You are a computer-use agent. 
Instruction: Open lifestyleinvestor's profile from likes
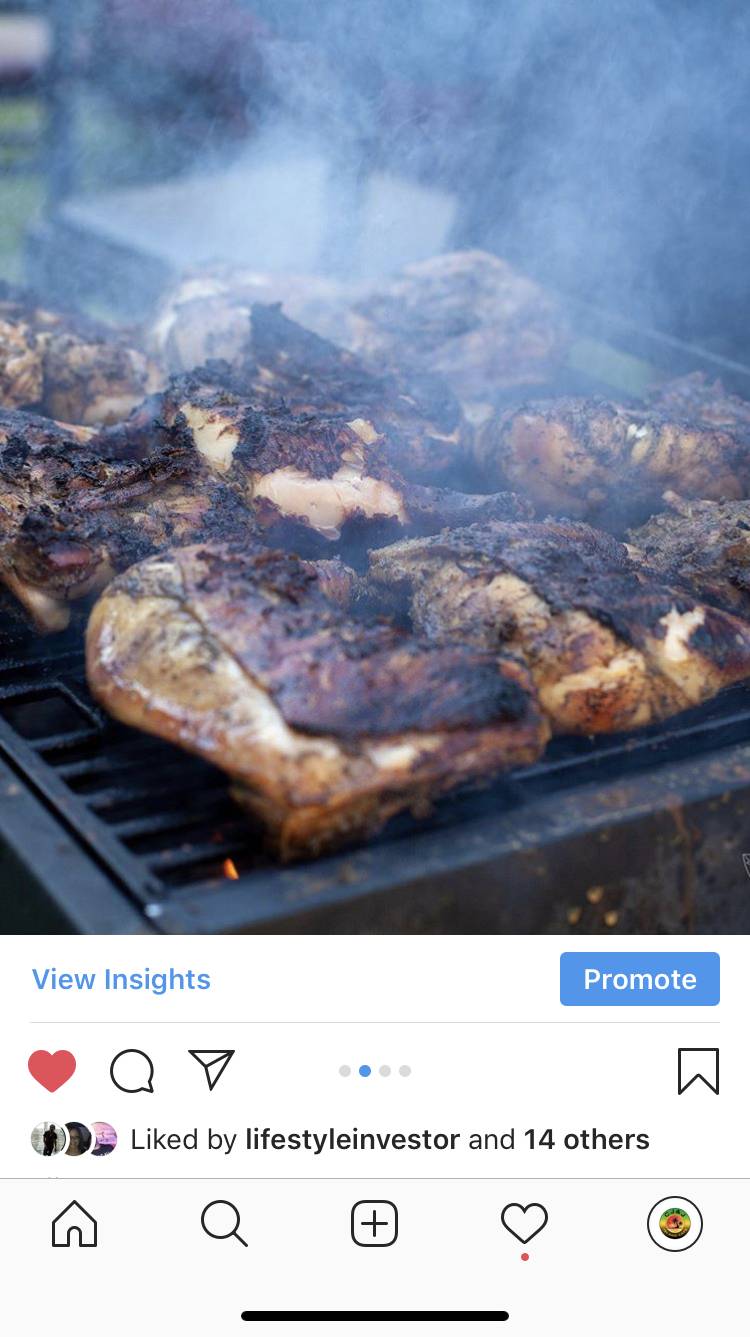(x=352, y=1139)
